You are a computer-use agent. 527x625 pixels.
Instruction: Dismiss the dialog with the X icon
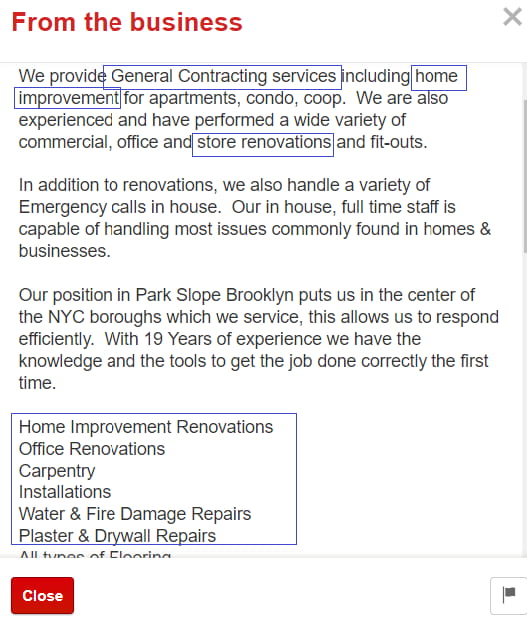(512, 17)
